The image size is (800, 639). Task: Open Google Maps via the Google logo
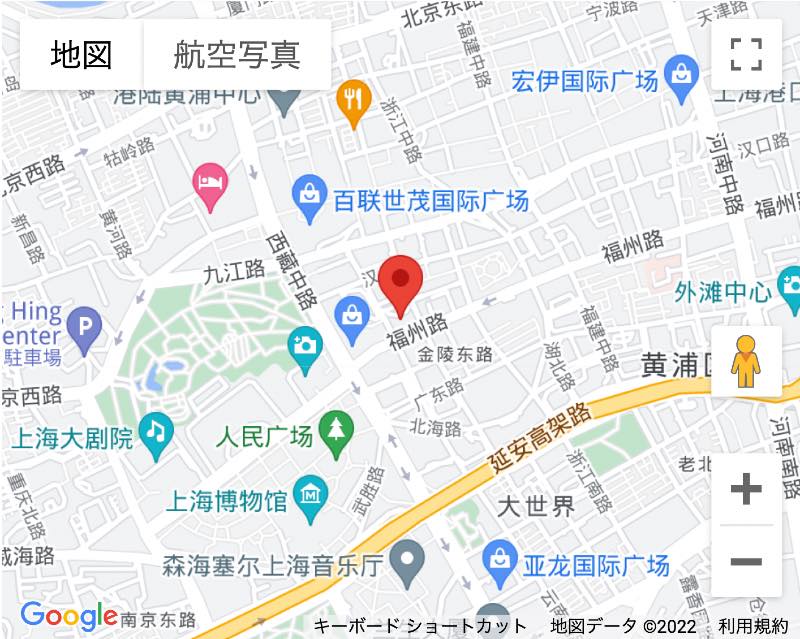(x=68, y=616)
